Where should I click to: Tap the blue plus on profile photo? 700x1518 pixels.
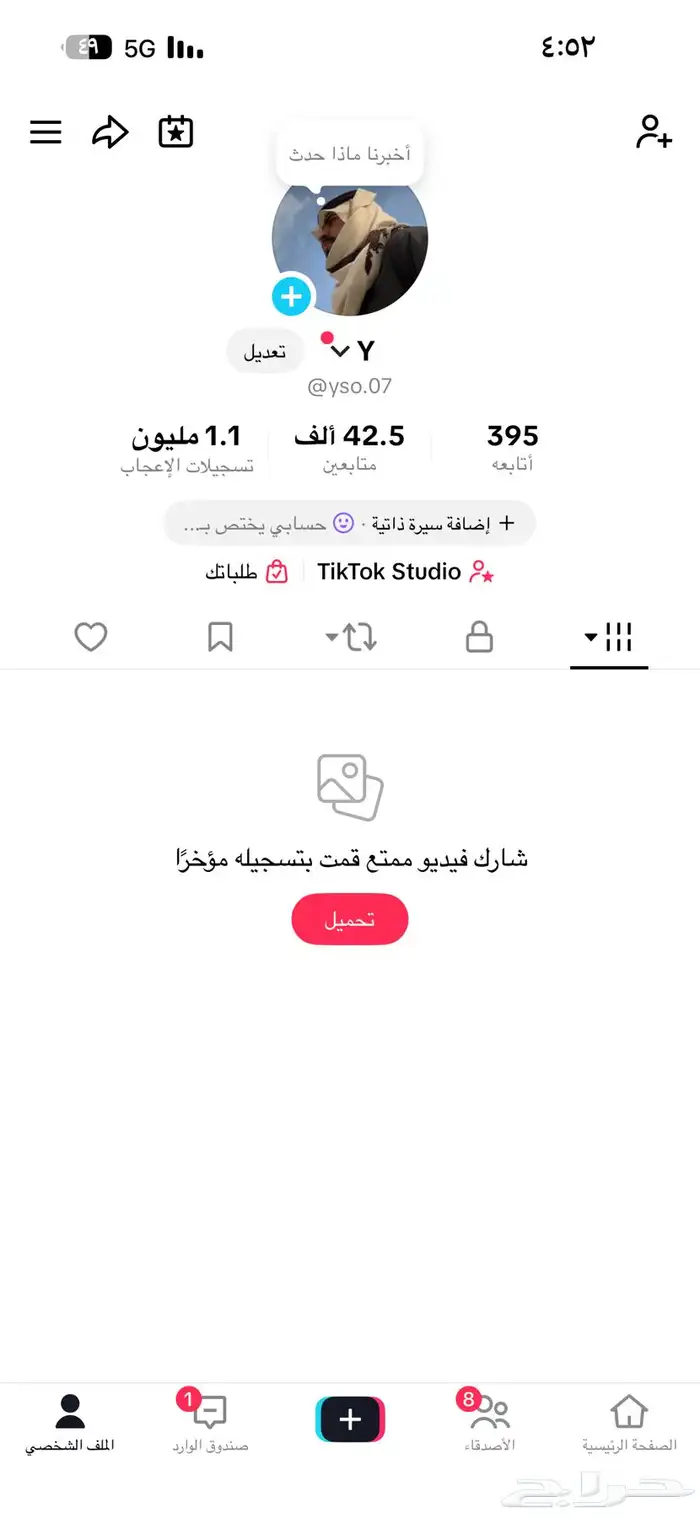coord(292,296)
